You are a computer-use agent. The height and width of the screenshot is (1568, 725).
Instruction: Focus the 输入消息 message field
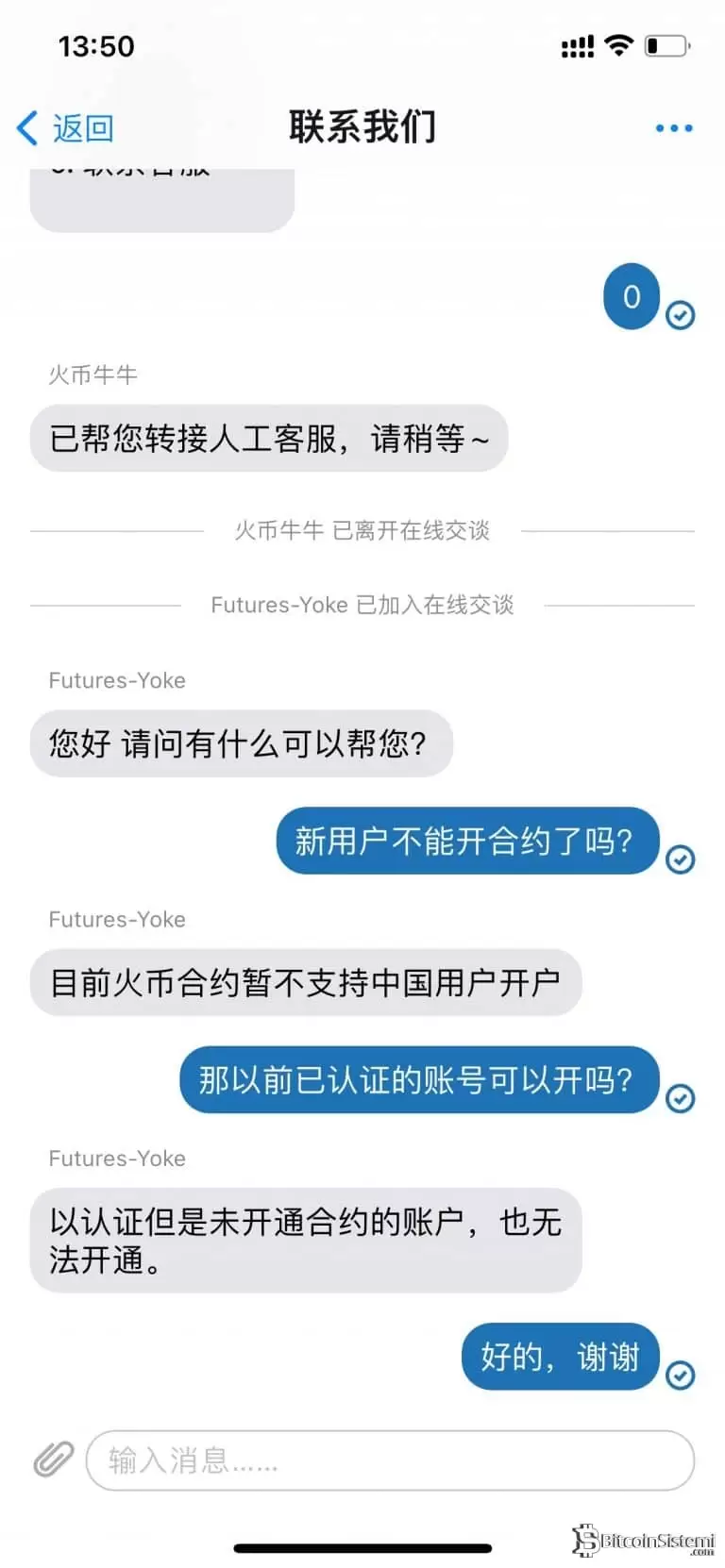[389, 1460]
